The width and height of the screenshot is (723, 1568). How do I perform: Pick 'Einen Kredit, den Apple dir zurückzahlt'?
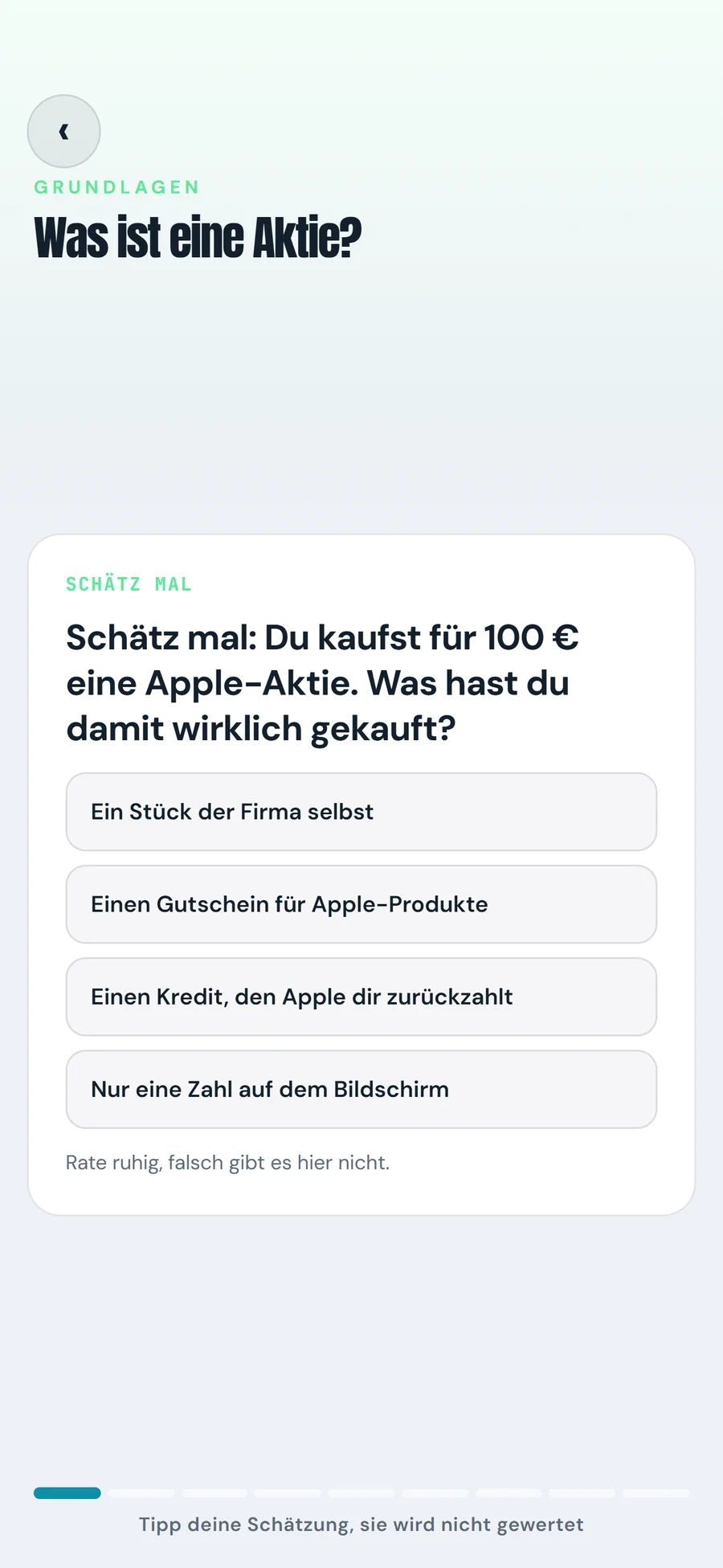tap(361, 997)
